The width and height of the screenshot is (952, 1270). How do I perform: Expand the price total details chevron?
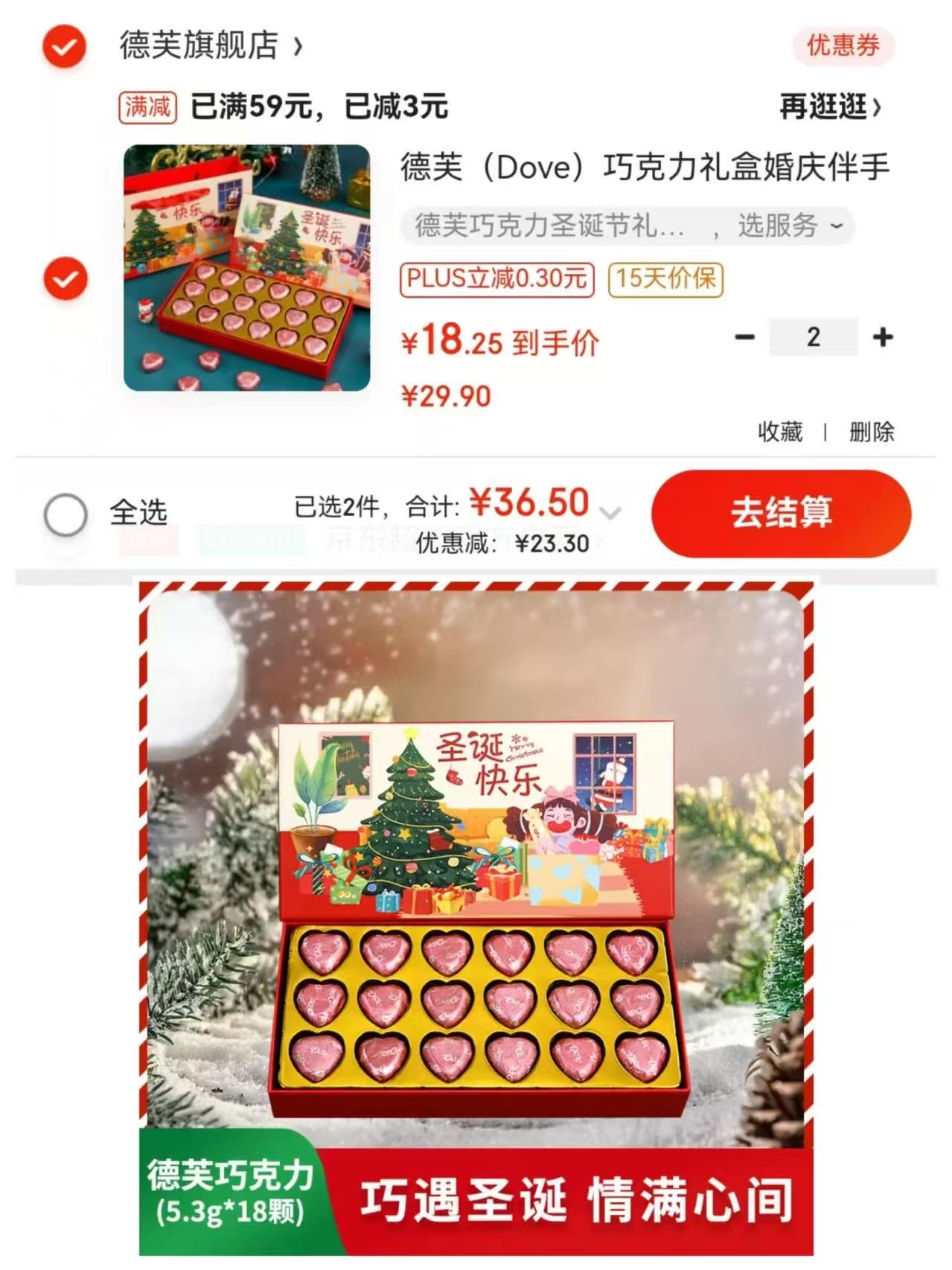click(x=610, y=512)
